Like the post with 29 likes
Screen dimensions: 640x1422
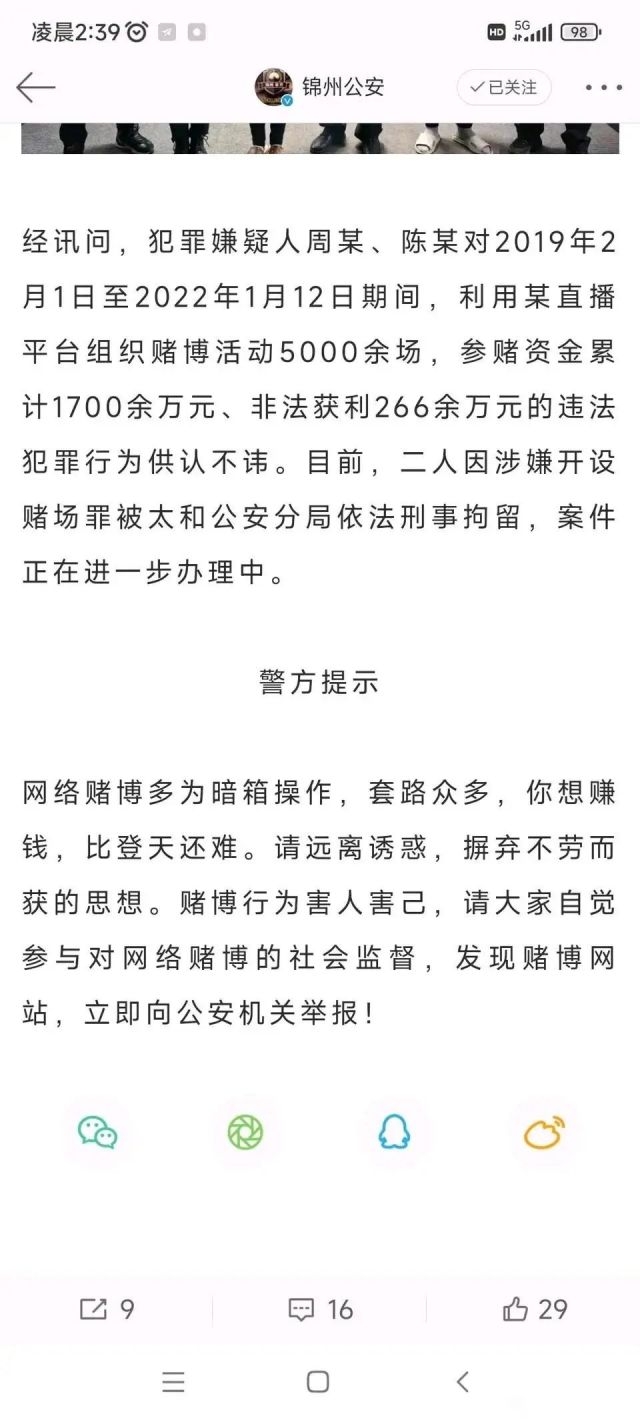pos(535,1309)
